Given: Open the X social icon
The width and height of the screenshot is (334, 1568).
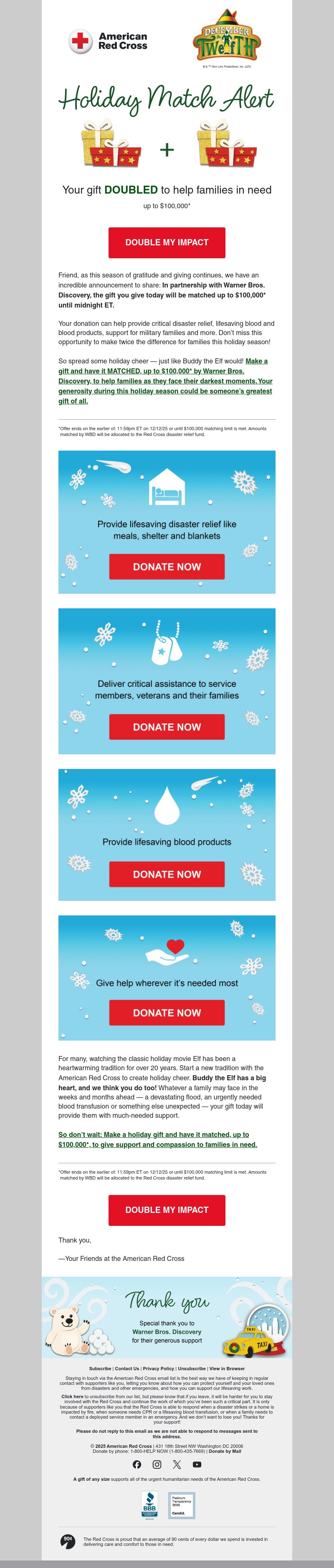Looking at the screenshot, I should 177,1465.
